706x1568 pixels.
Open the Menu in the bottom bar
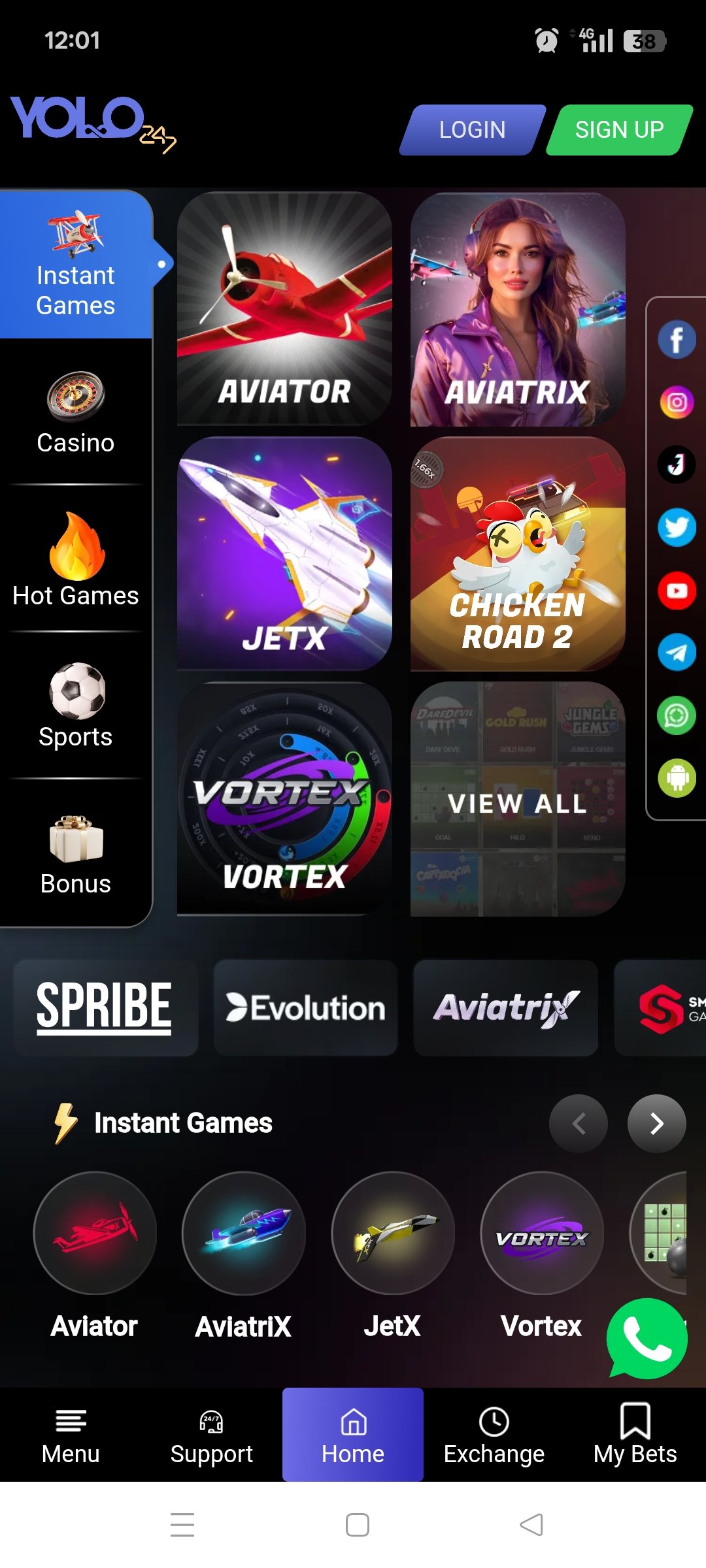click(x=71, y=1435)
